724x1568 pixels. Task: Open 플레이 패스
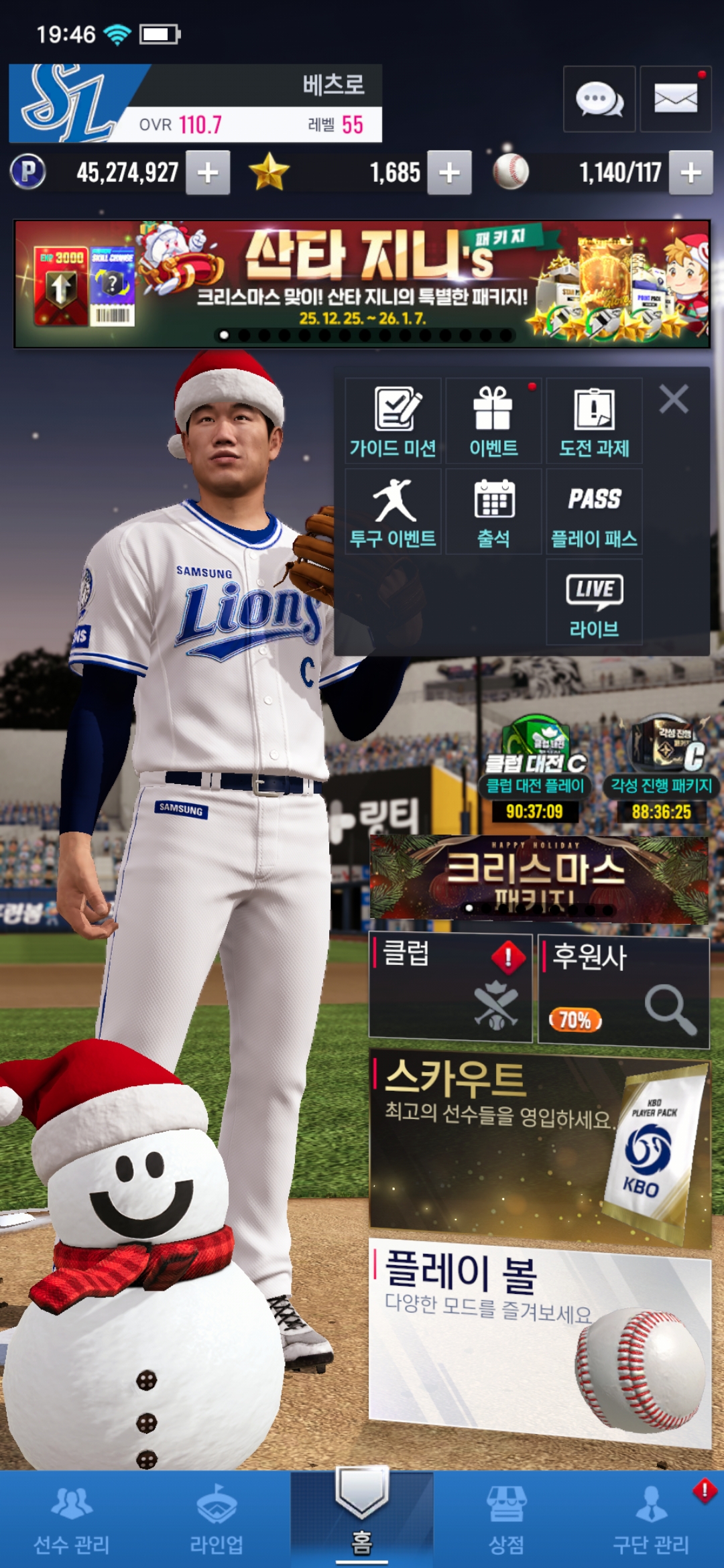point(594,511)
